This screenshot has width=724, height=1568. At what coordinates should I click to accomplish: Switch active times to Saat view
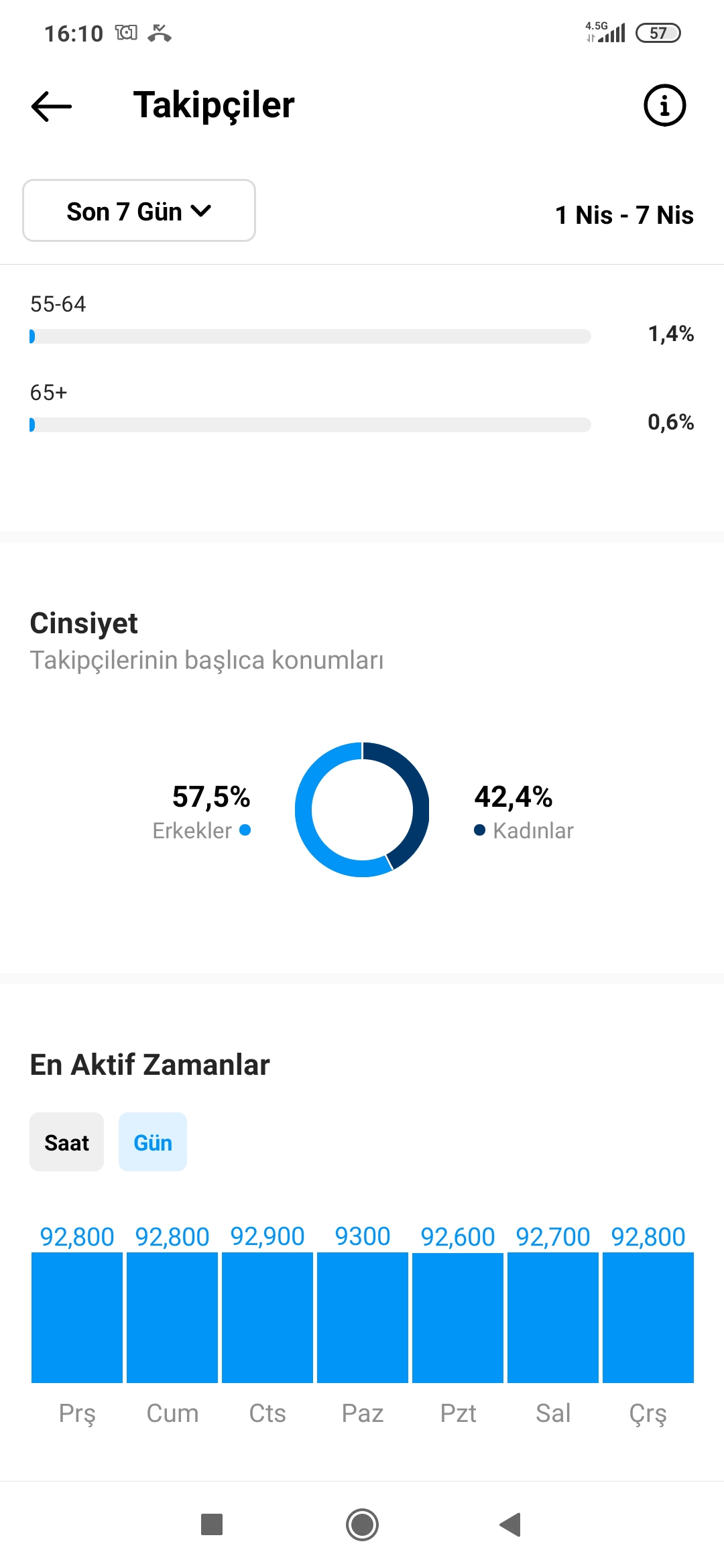coord(66,1142)
